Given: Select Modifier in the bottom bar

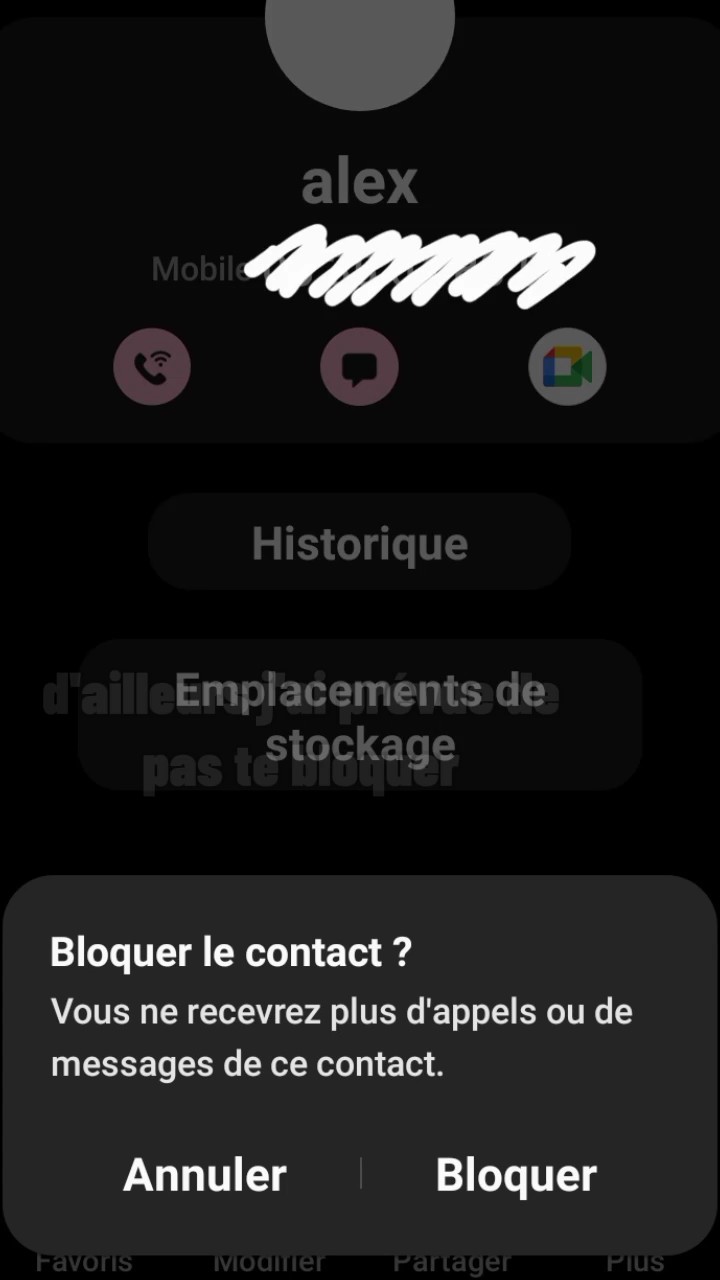Looking at the screenshot, I should pyautogui.click(x=268, y=1262).
